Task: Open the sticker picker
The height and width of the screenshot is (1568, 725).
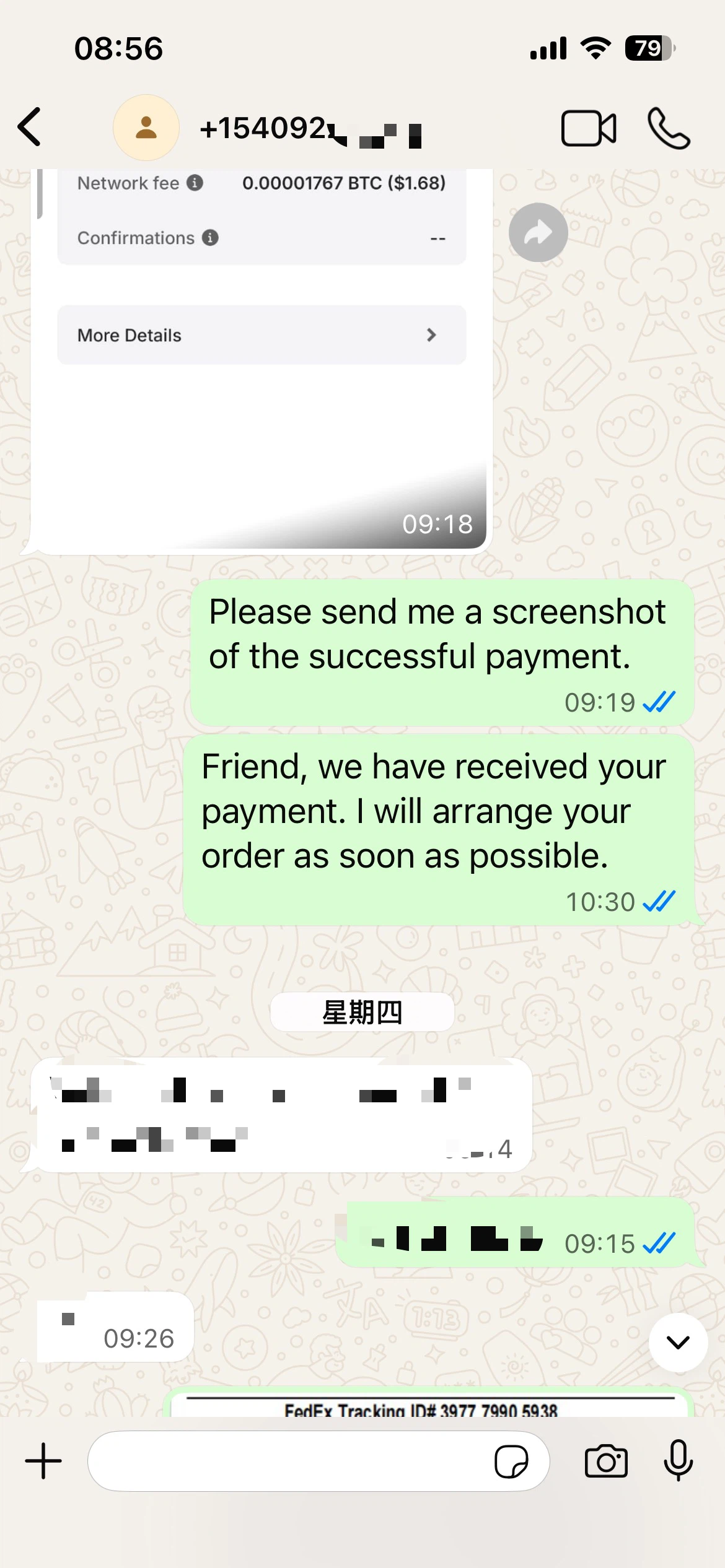Action: tap(511, 1461)
